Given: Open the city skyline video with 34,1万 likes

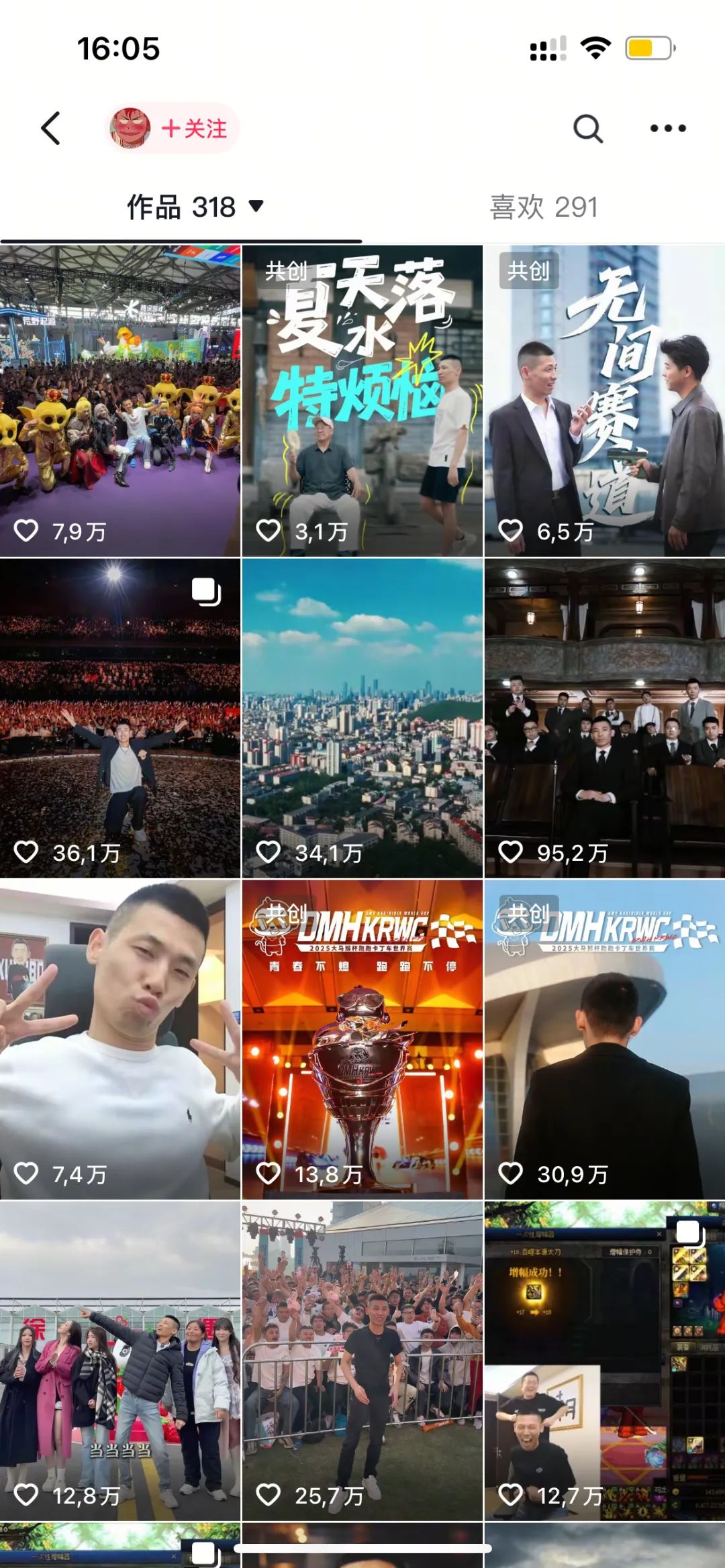Looking at the screenshot, I should tap(362, 718).
